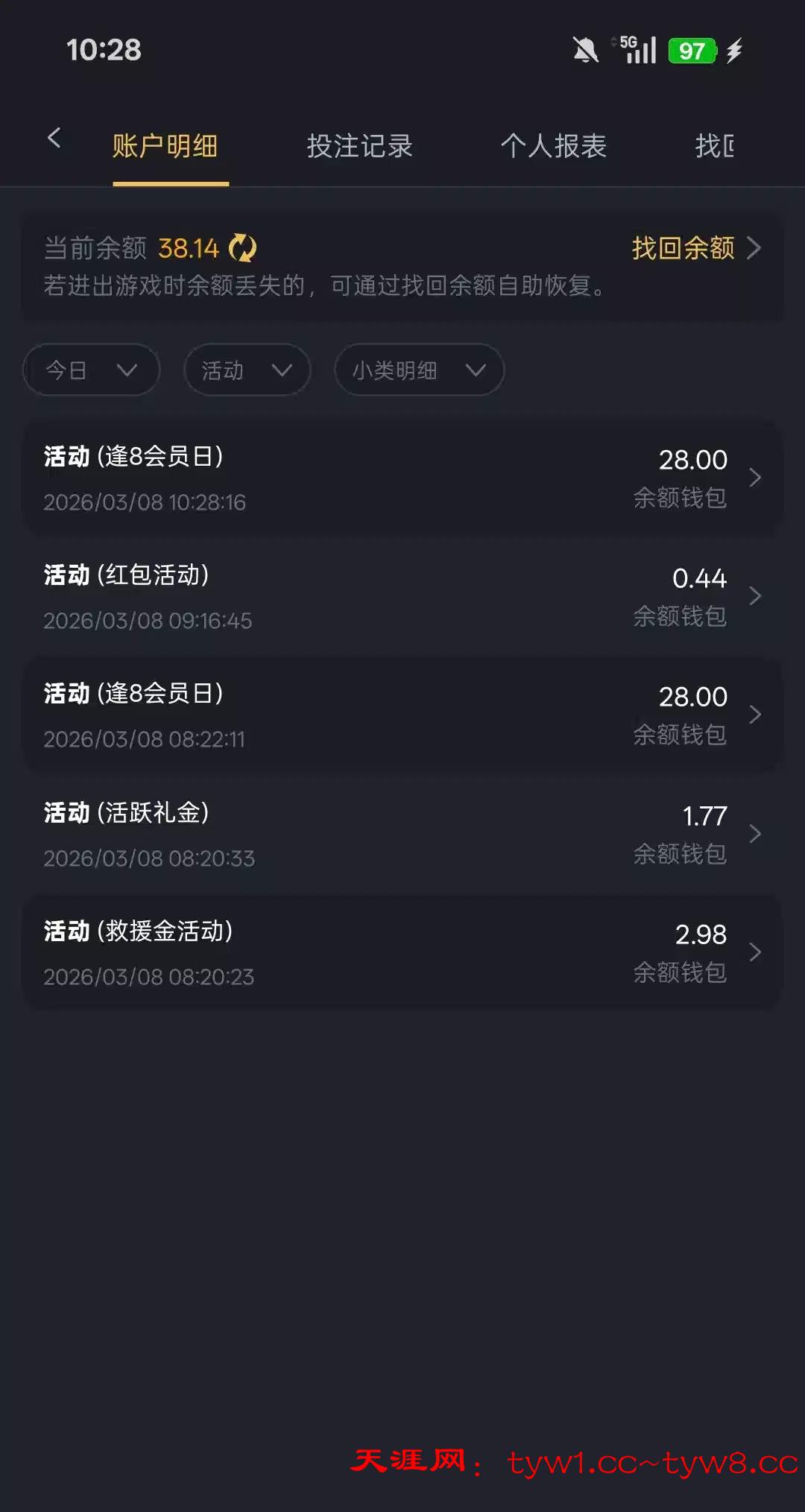Switch to the 投注记录 tab

(x=359, y=146)
